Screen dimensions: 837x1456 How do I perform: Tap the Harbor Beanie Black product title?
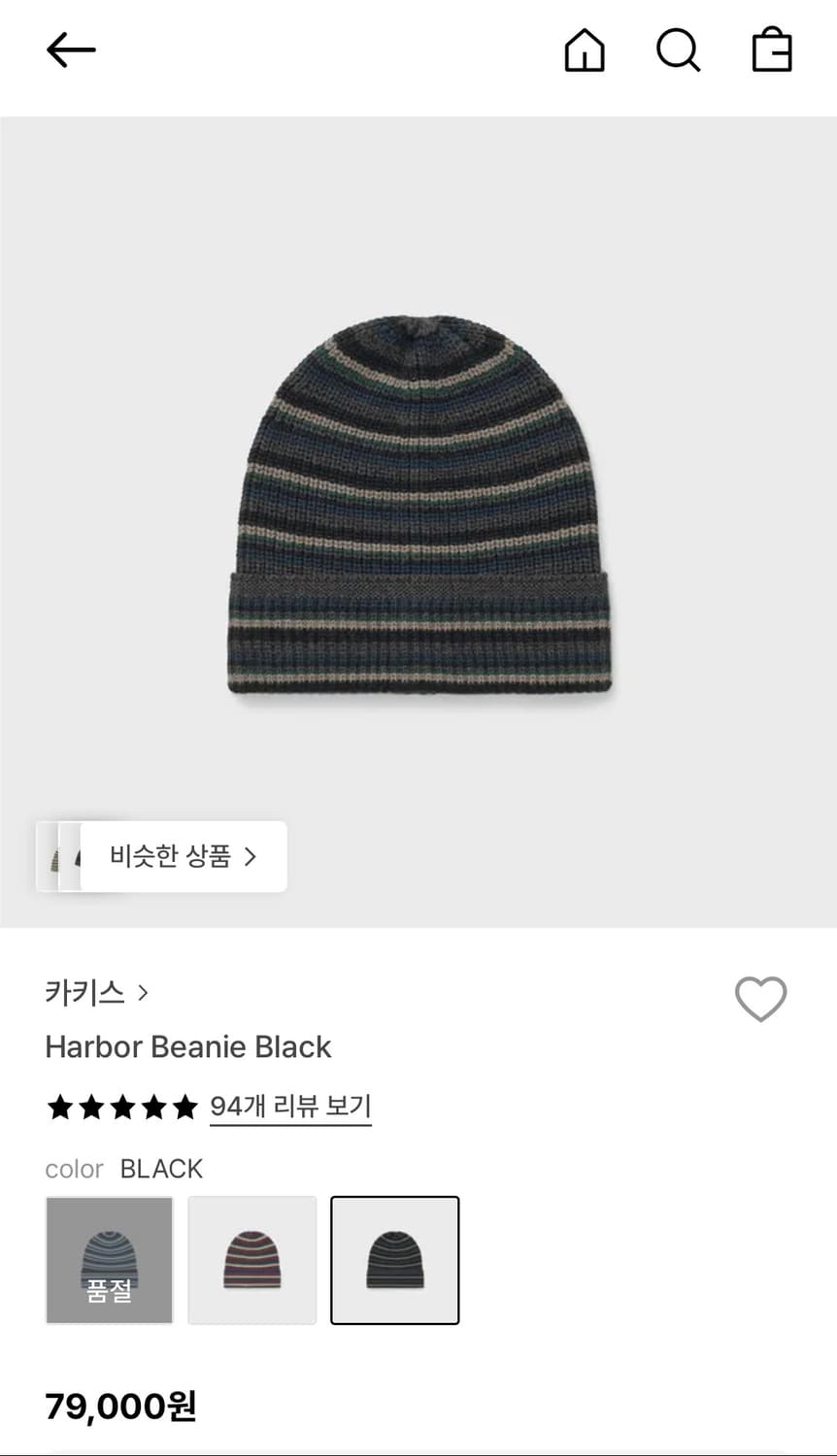click(188, 1046)
